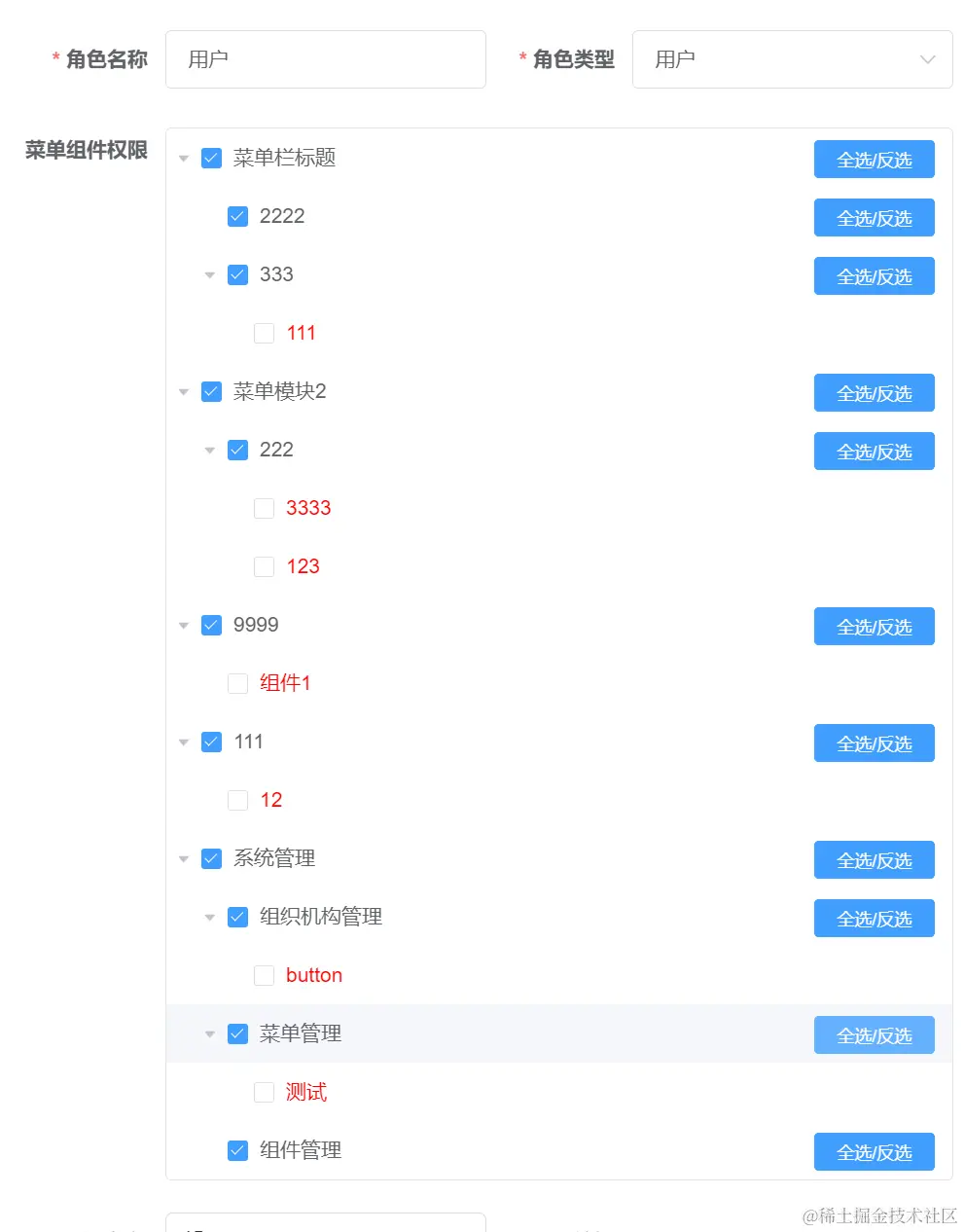The width and height of the screenshot is (964, 1232).
Task: Check the red 111 checkbox under 333
Action: [264, 333]
